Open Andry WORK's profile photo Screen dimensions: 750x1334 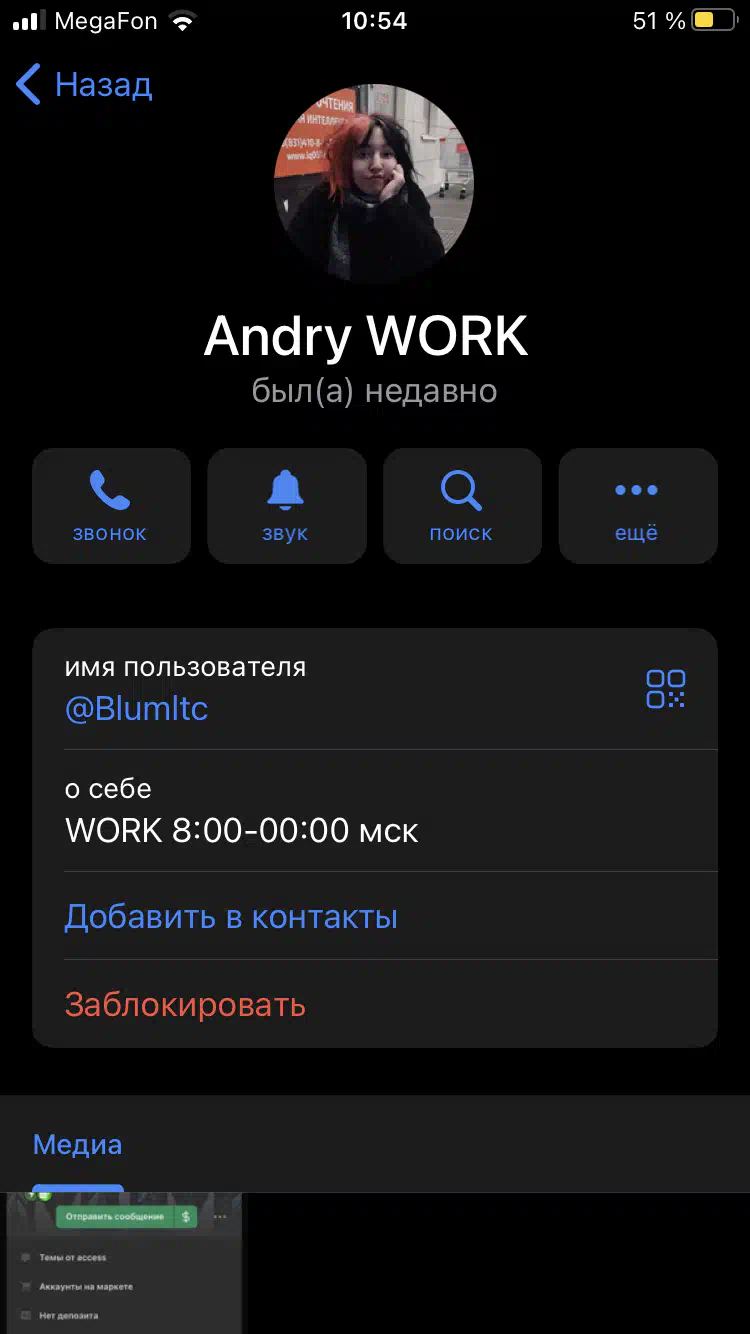click(374, 184)
